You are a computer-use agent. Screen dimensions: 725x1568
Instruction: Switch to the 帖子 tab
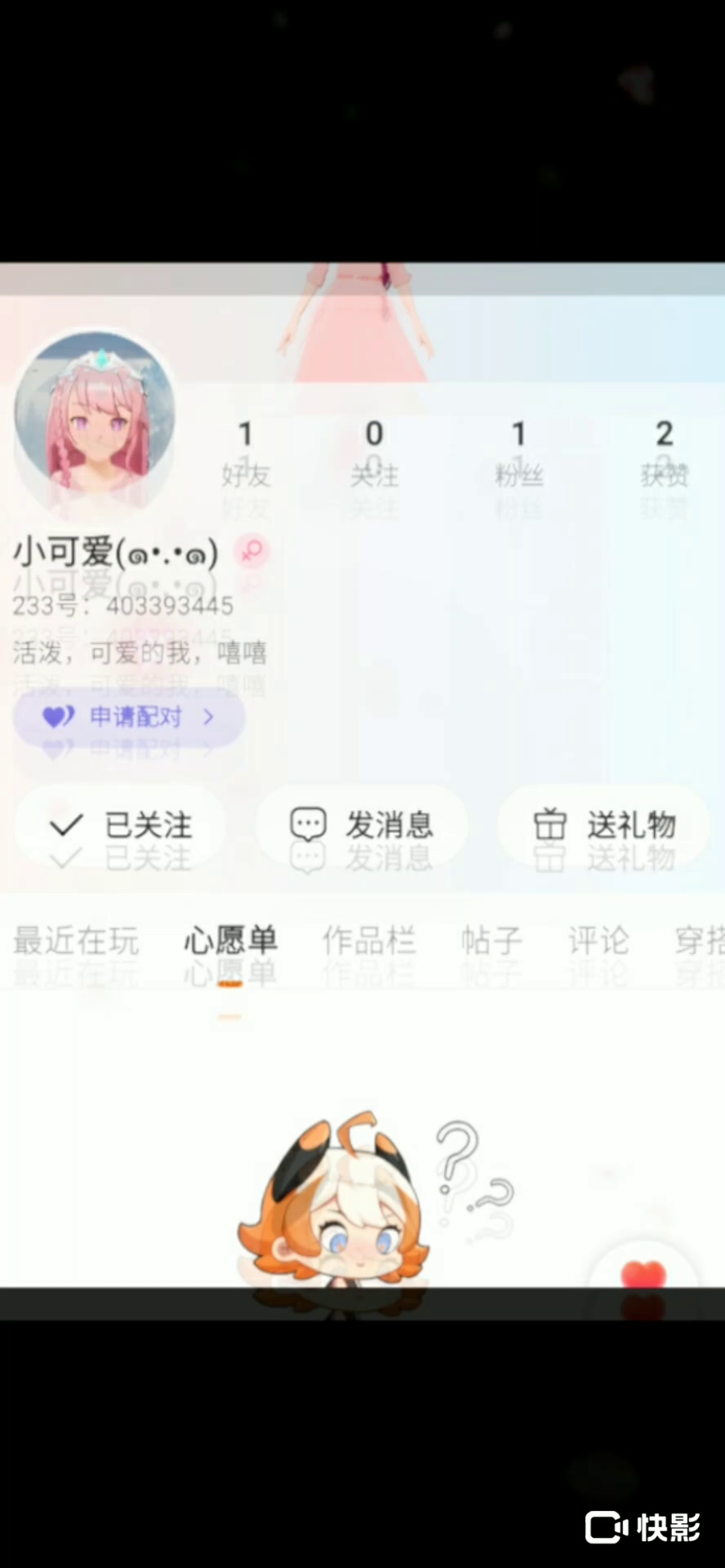pyautogui.click(x=491, y=941)
